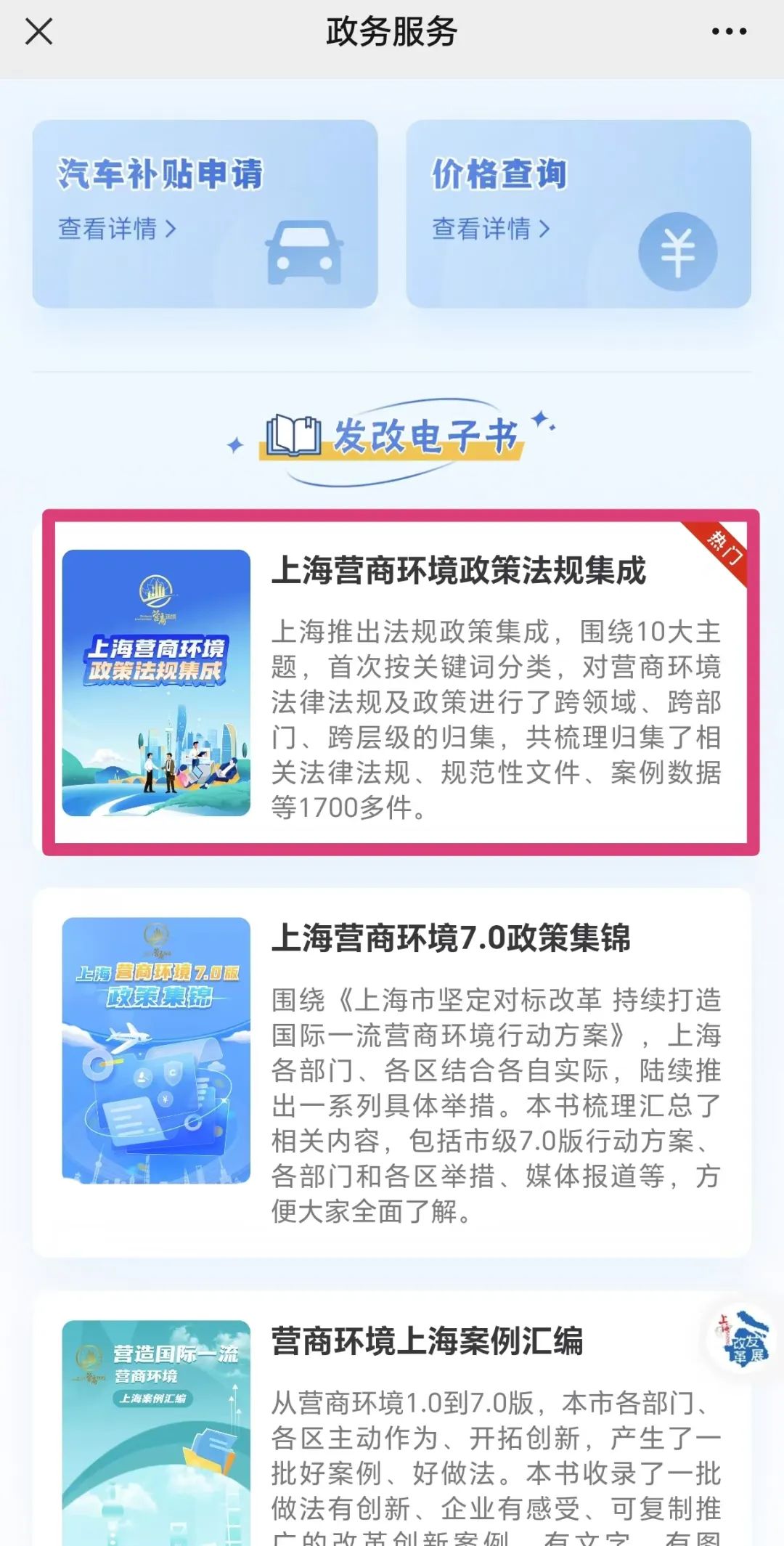Open 汽车补贴申请 card
The image size is (784, 1546).
205,213
